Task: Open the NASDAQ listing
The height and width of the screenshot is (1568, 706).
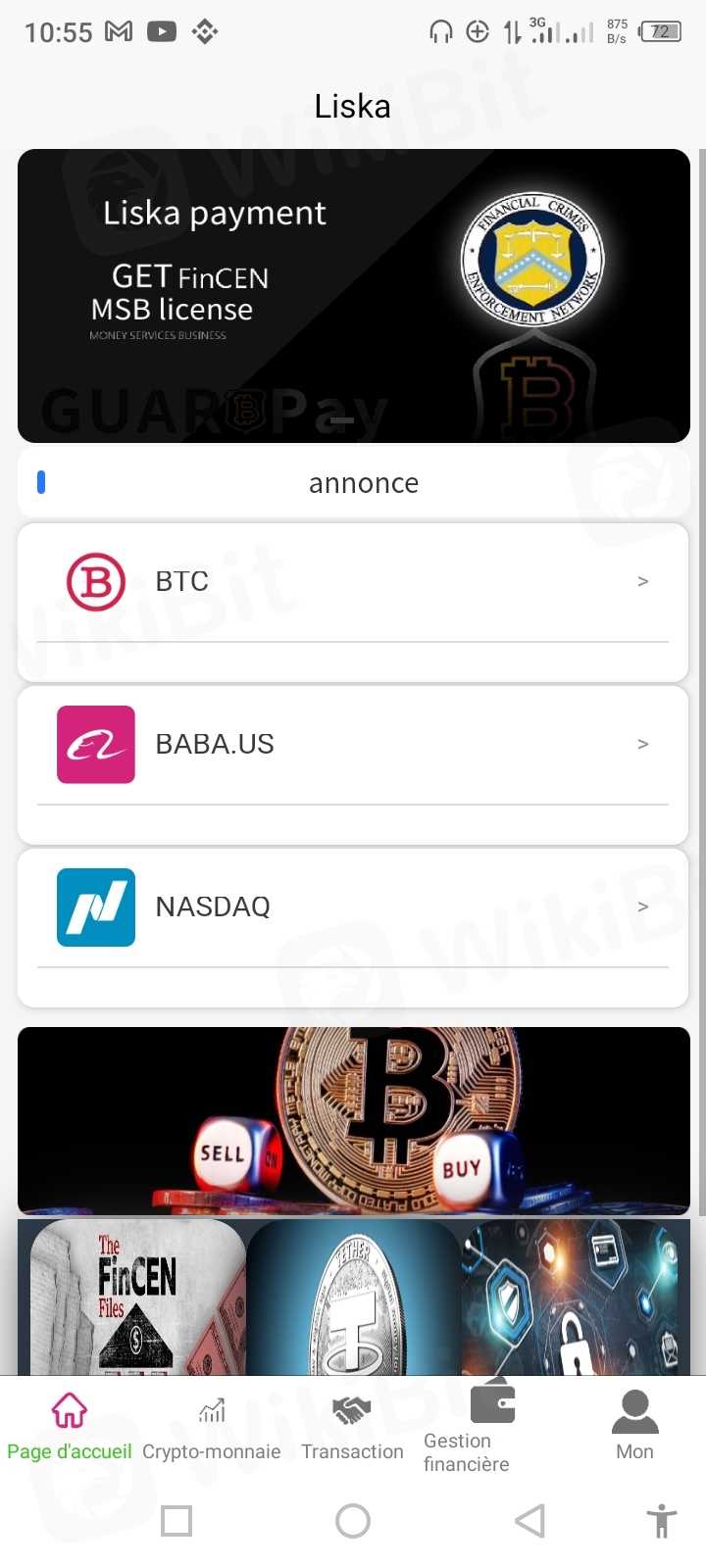Action: pos(353,907)
